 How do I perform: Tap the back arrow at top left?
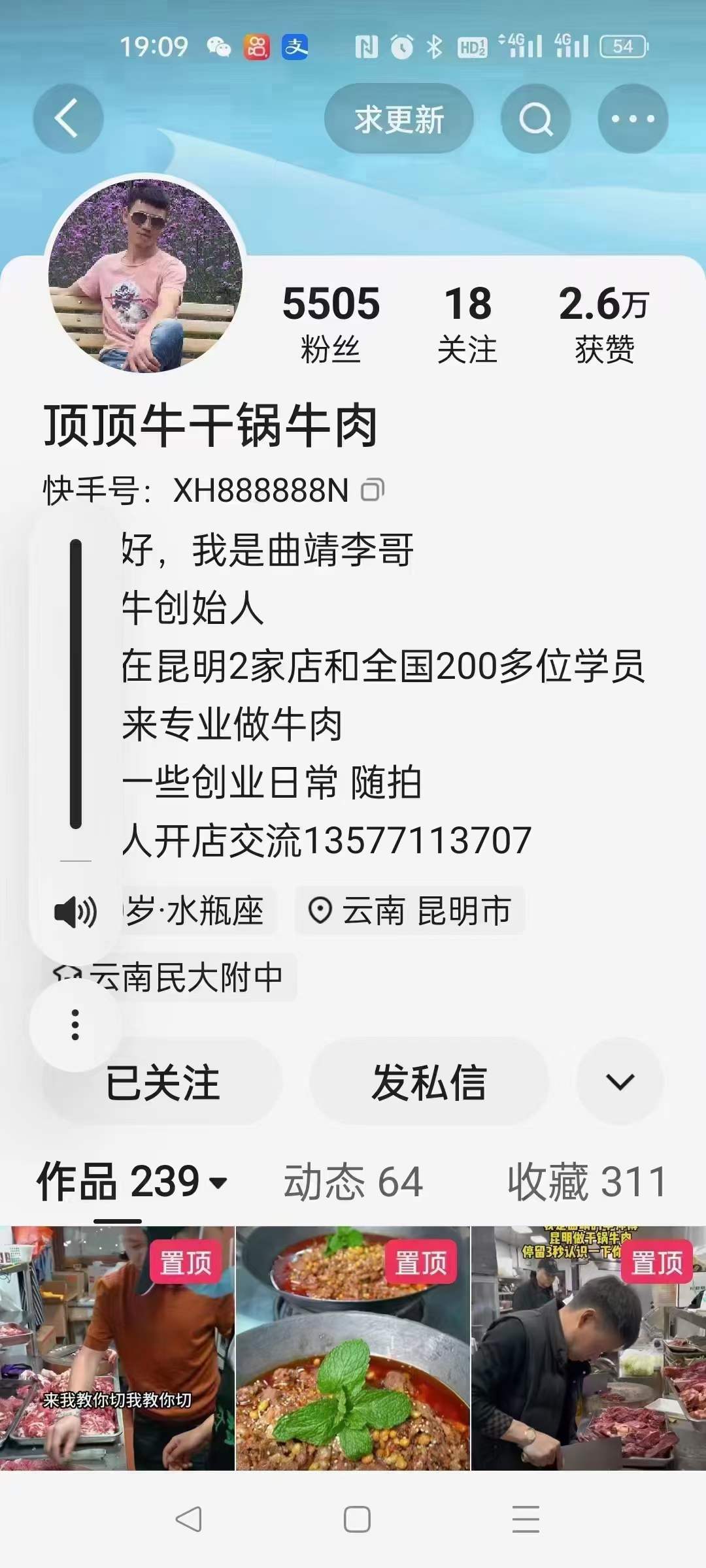pos(67,119)
